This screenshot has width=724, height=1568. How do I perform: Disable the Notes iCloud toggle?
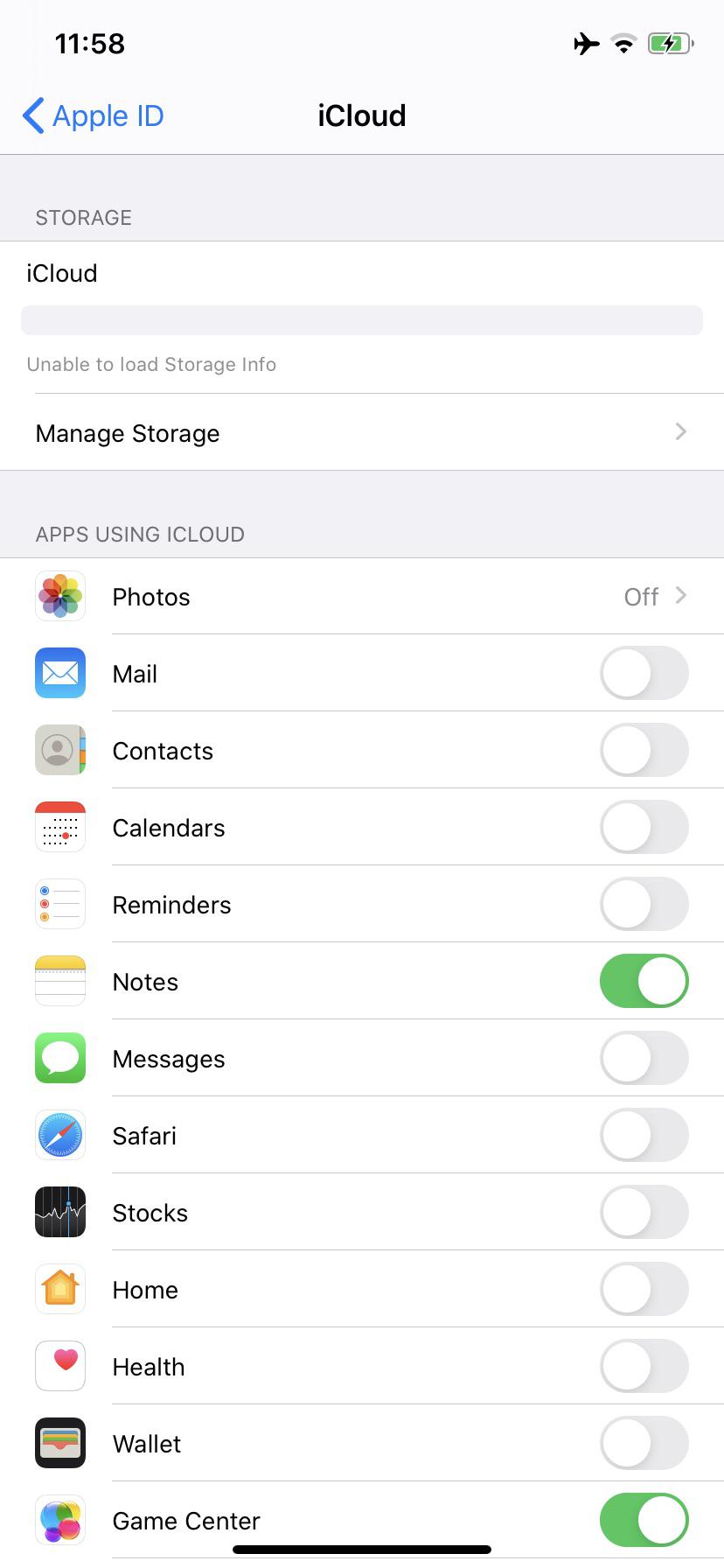pyautogui.click(x=644, y=981)
